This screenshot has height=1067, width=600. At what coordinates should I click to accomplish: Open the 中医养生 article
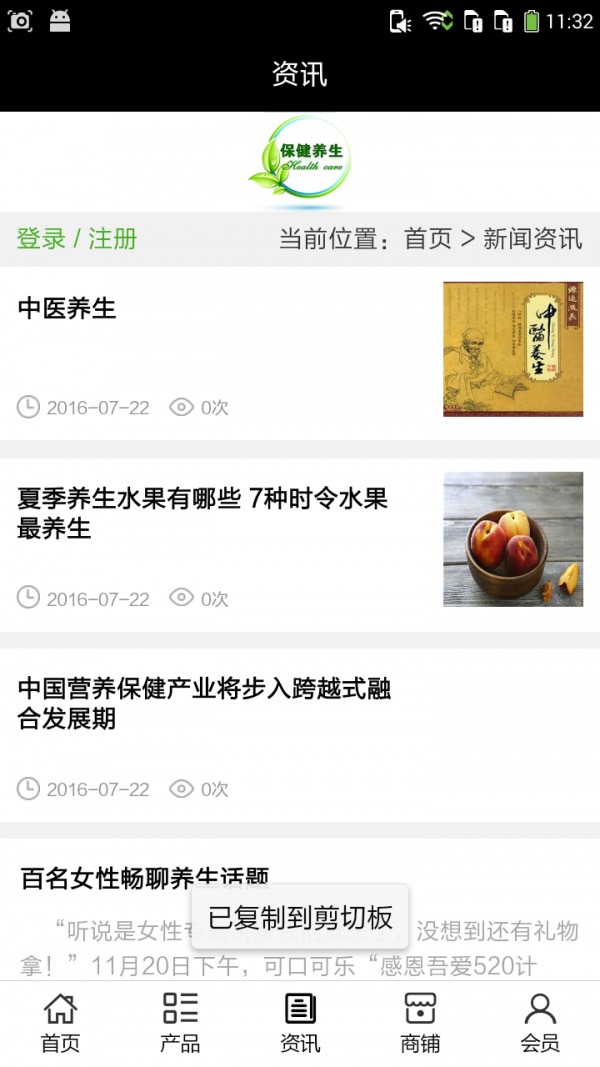[x=67, y=309]
